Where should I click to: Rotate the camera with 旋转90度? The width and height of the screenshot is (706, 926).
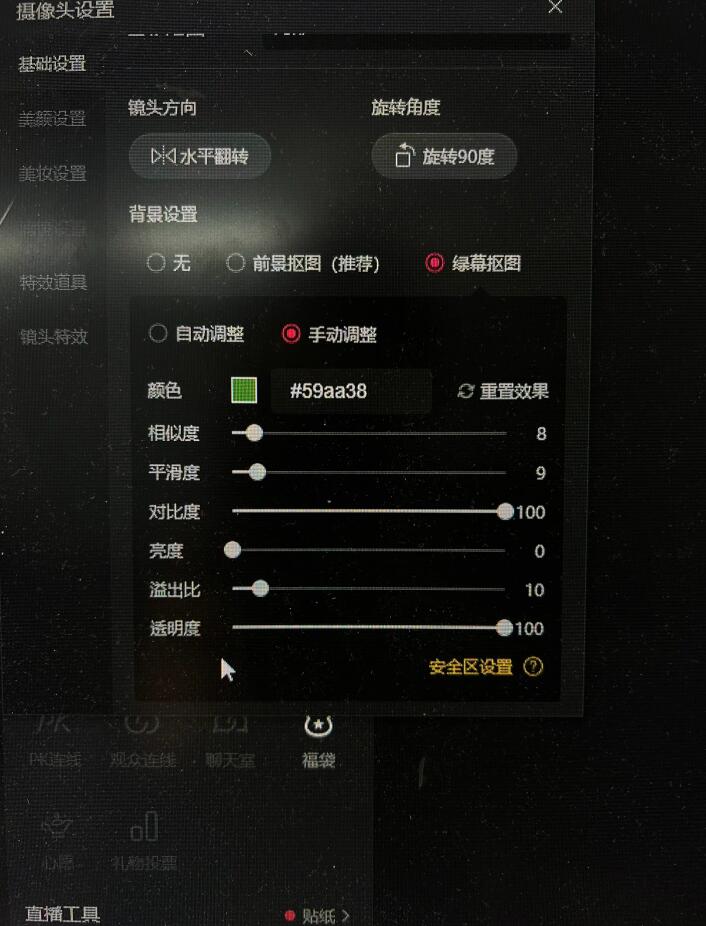(445, 156)
